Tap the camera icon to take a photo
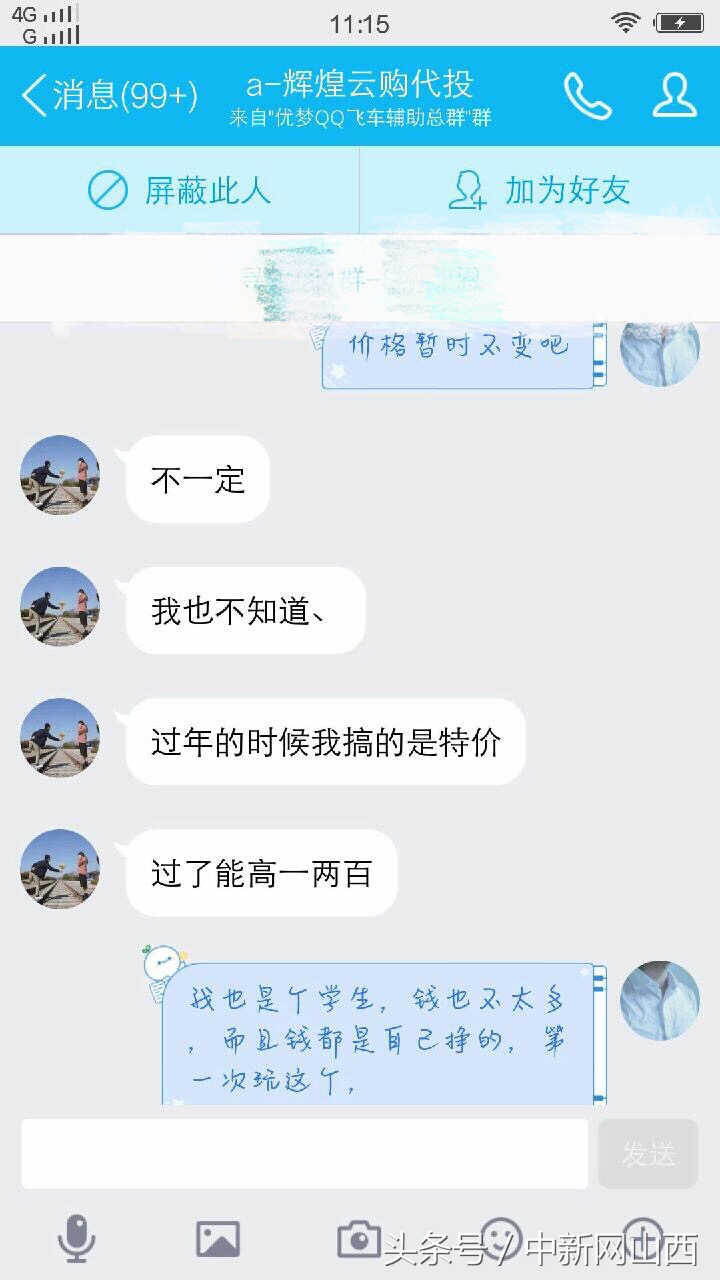Screen dimensions: 720x1280 click(360, 1237)
